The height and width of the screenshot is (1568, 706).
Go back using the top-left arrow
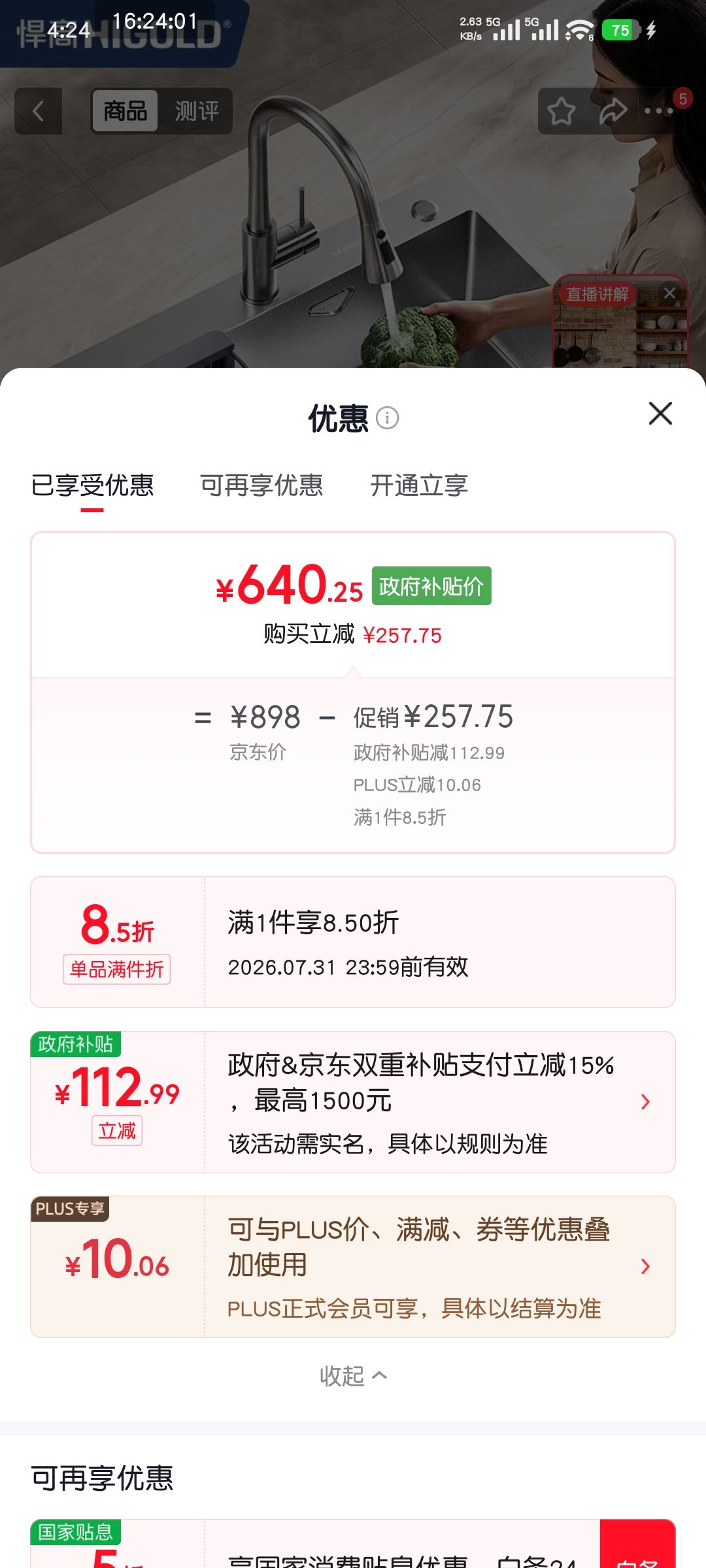(x=39, y=111)
